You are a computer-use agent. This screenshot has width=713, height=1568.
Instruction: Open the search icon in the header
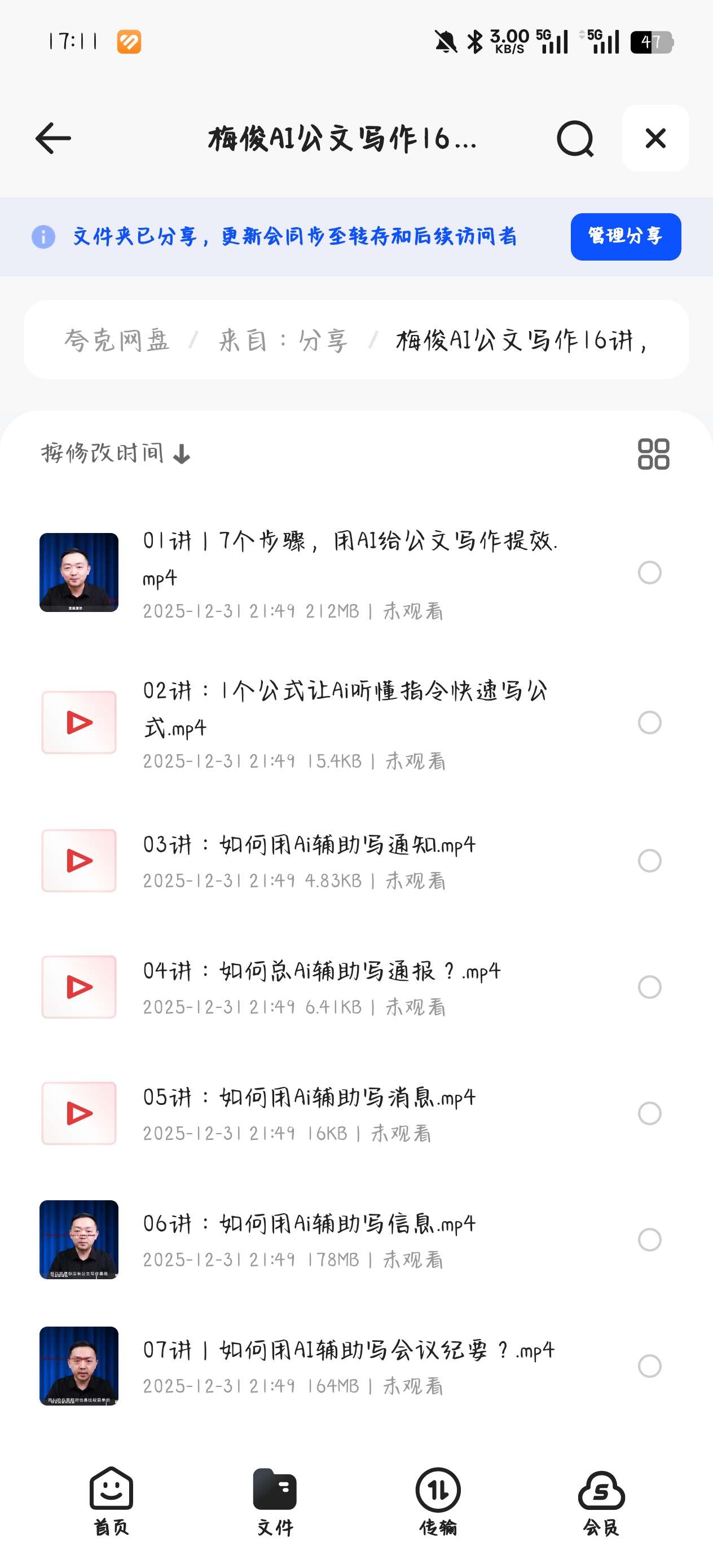575,139
